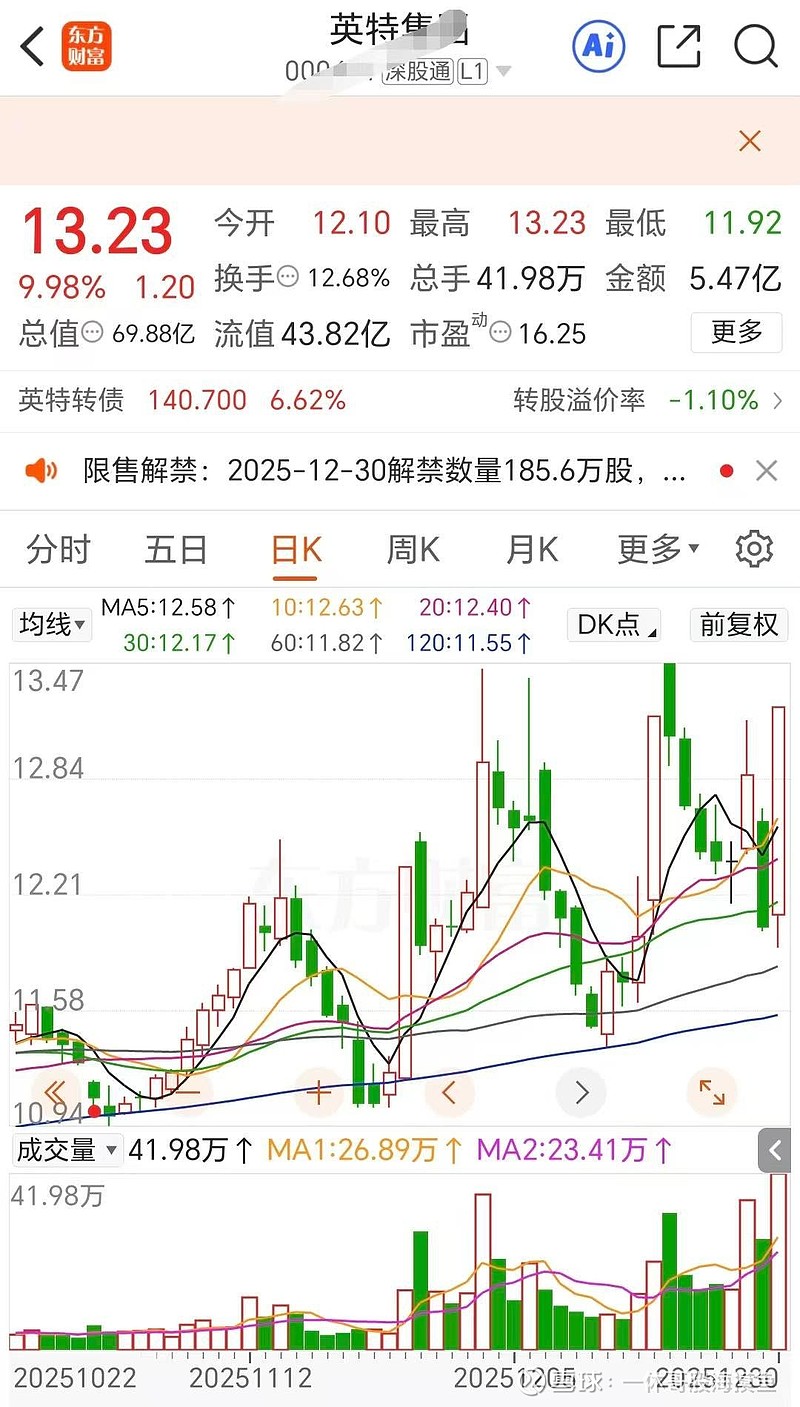Open the Ai assistant icon

click(598, 47)
